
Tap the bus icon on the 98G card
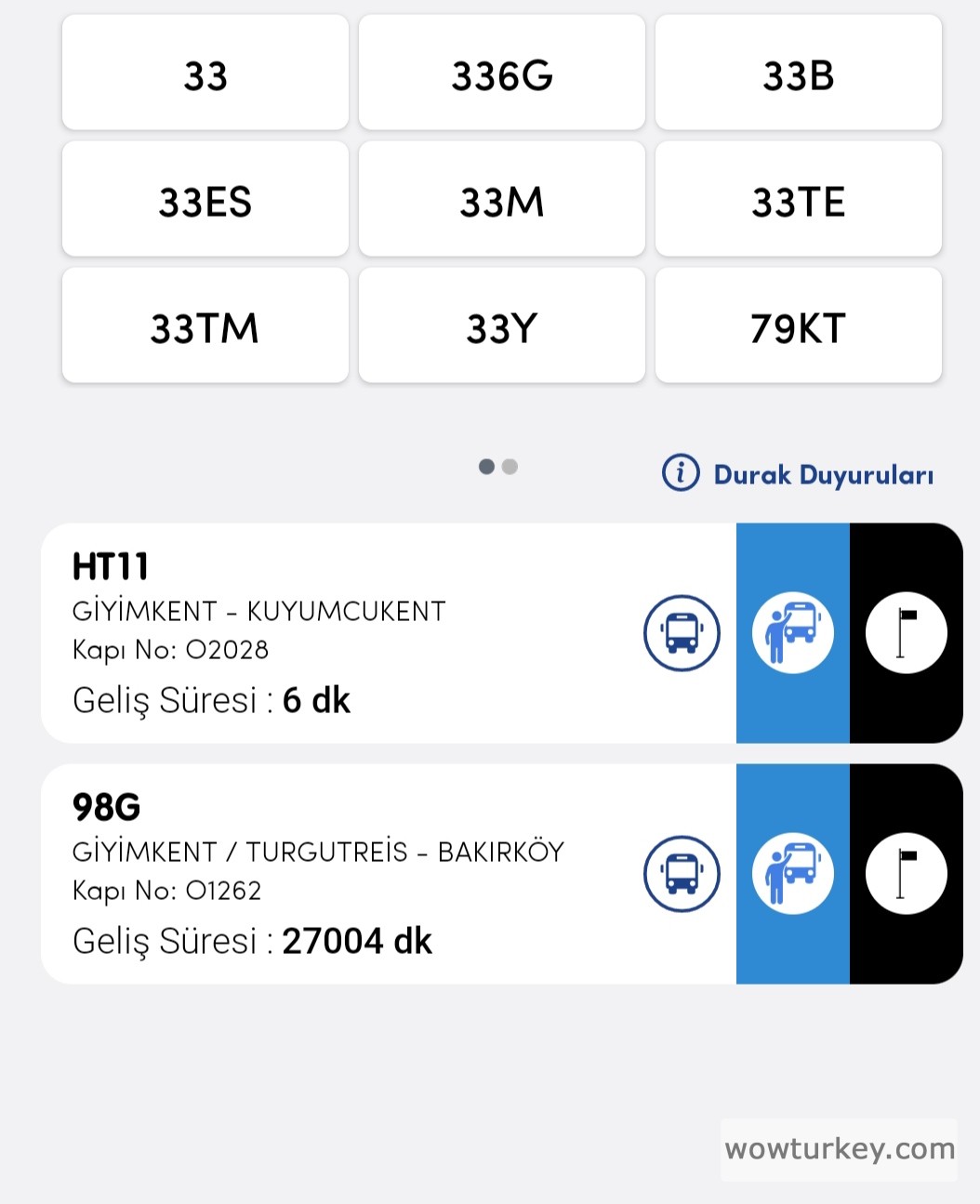tap(682, 874)
